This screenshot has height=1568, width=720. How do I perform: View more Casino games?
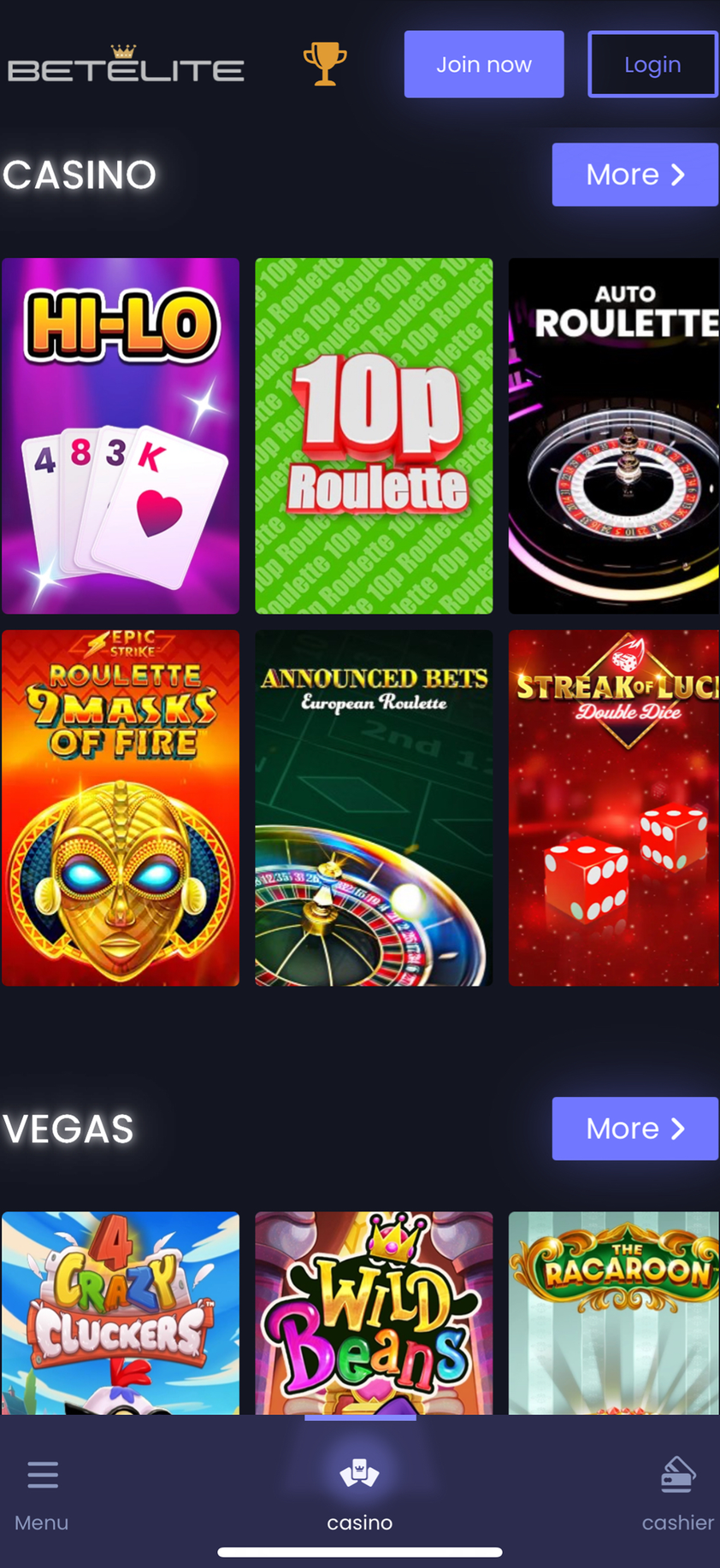pyautogui.click(x=634, y=174)
